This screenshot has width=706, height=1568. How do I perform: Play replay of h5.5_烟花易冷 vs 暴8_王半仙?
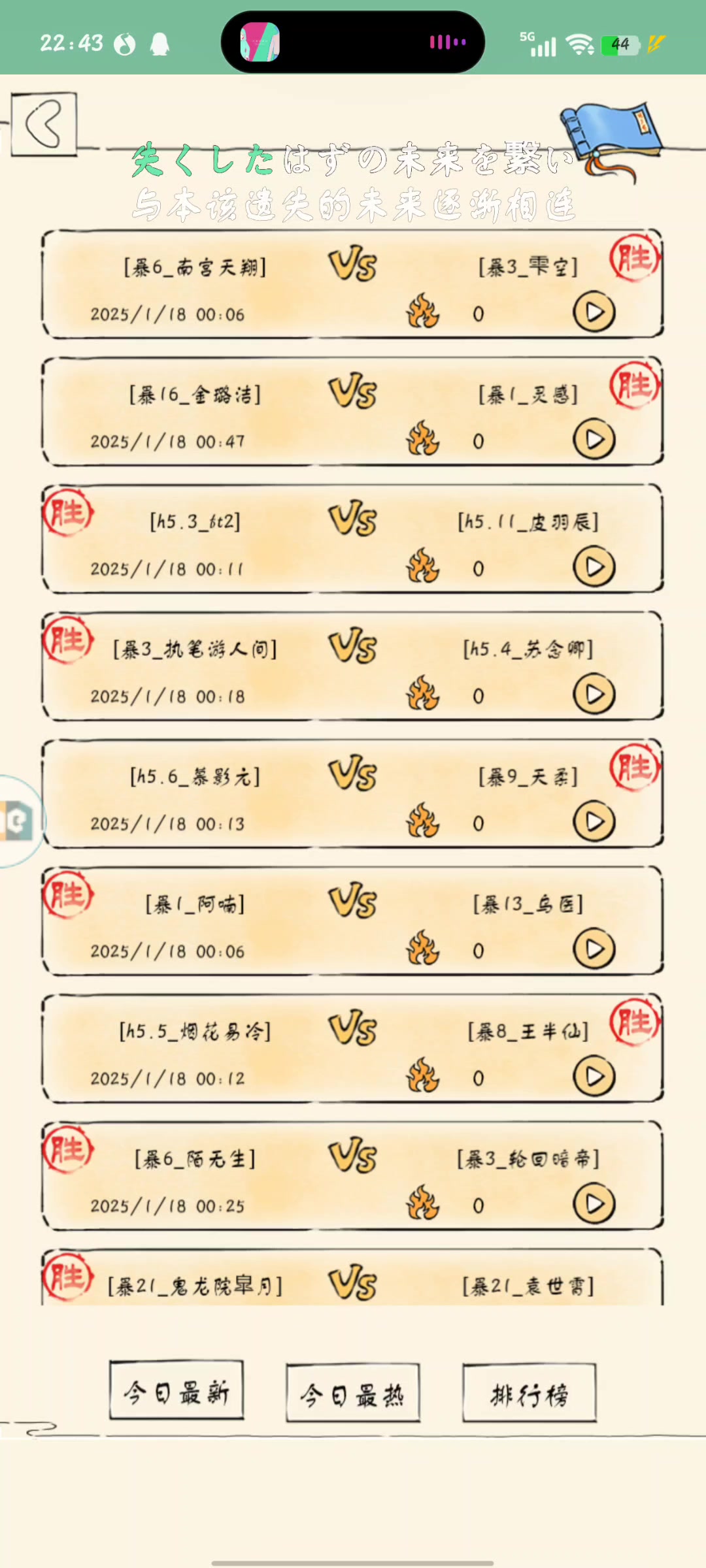[x=594, y=1077]
